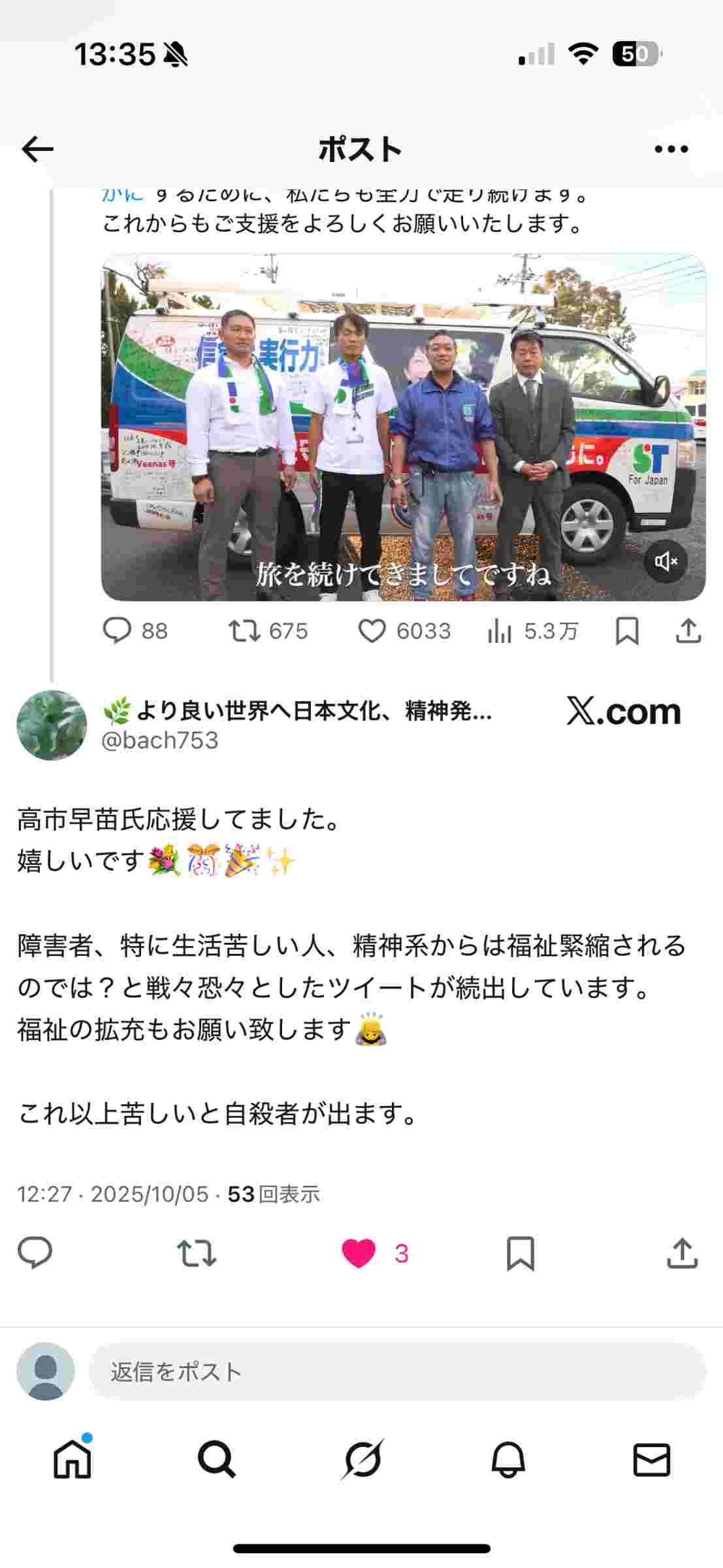Open the Notifications bell tab
This screenshot has height=1568, width=723.
pos(507,1460)
